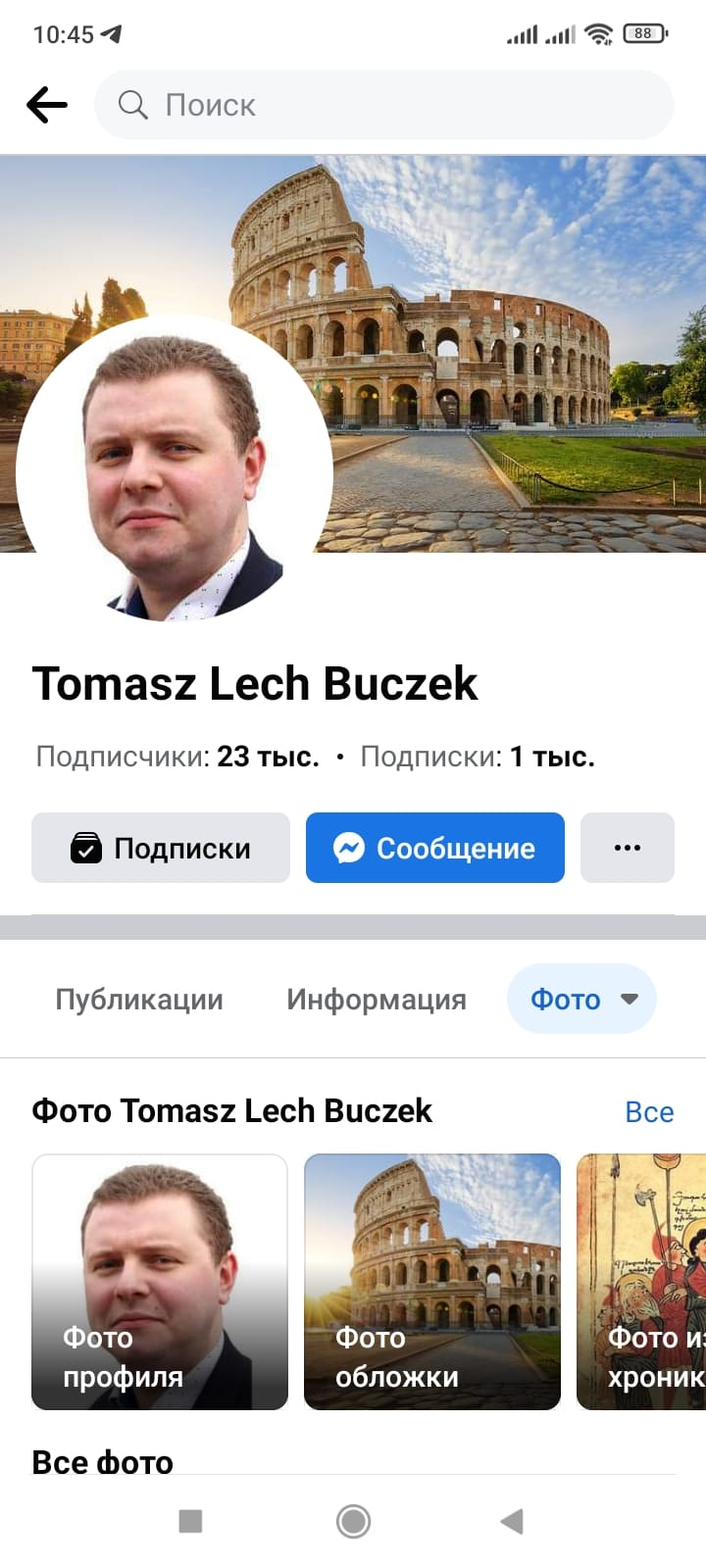Tap the Подписки following button
The image size is (706, 1568).
161,848
